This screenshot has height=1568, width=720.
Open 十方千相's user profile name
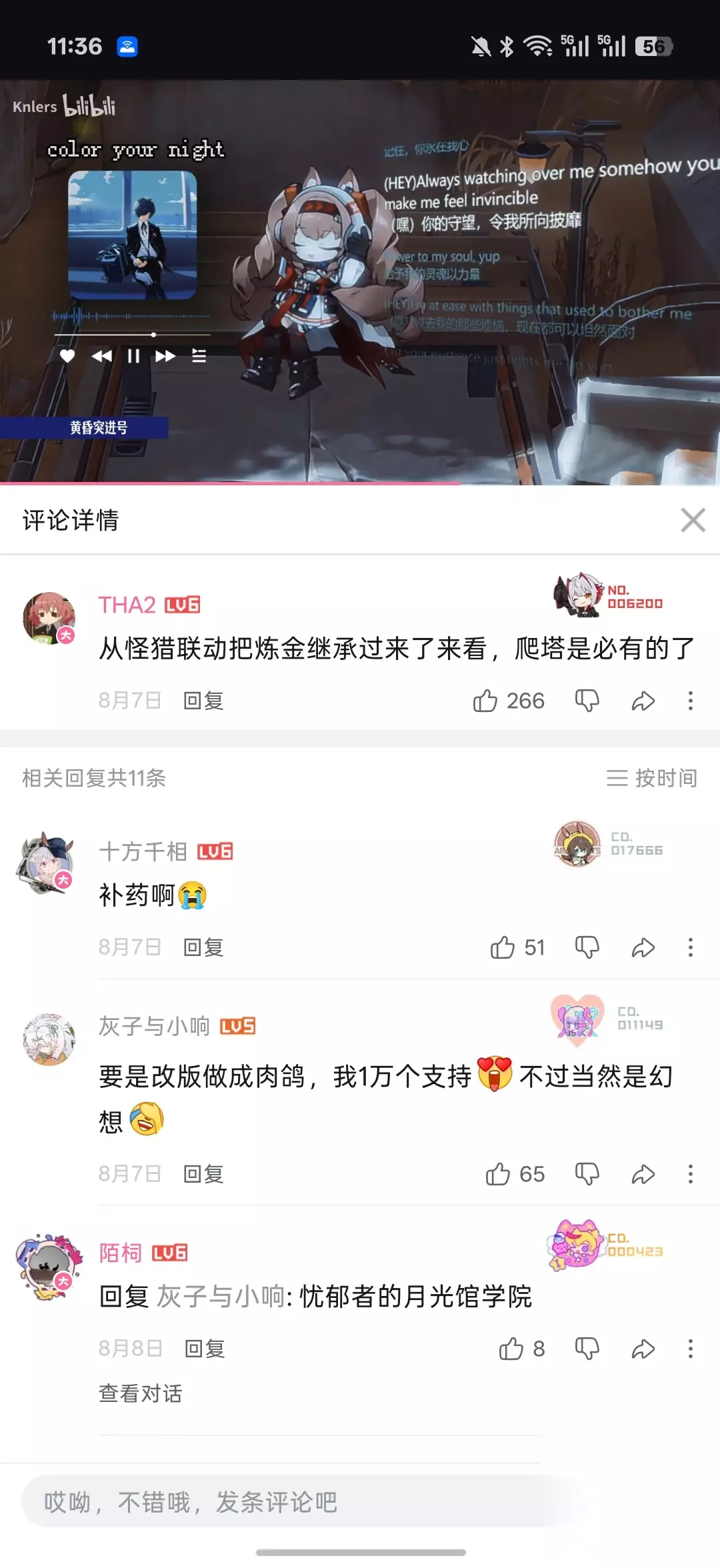143,851
